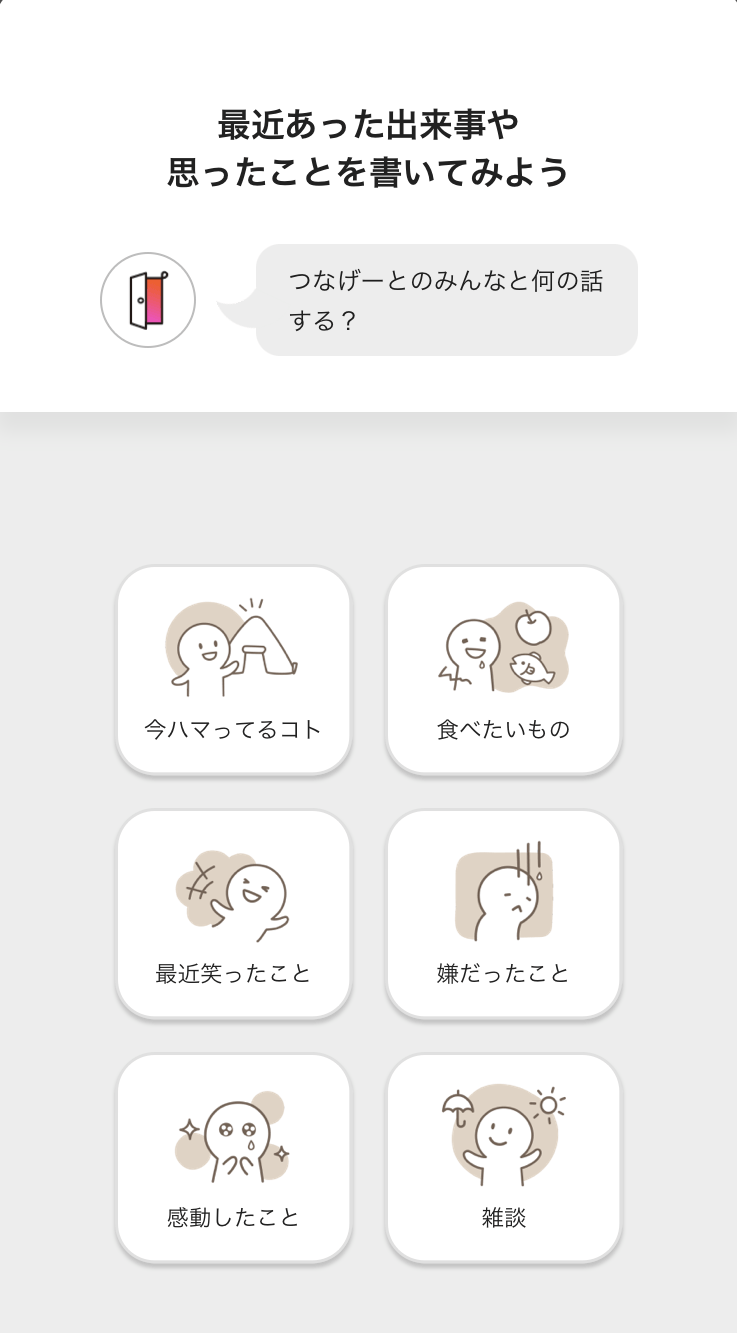Select the 今ハマってるコト topic icon
Screen dimensions: 737x1333
click(233, 645)
